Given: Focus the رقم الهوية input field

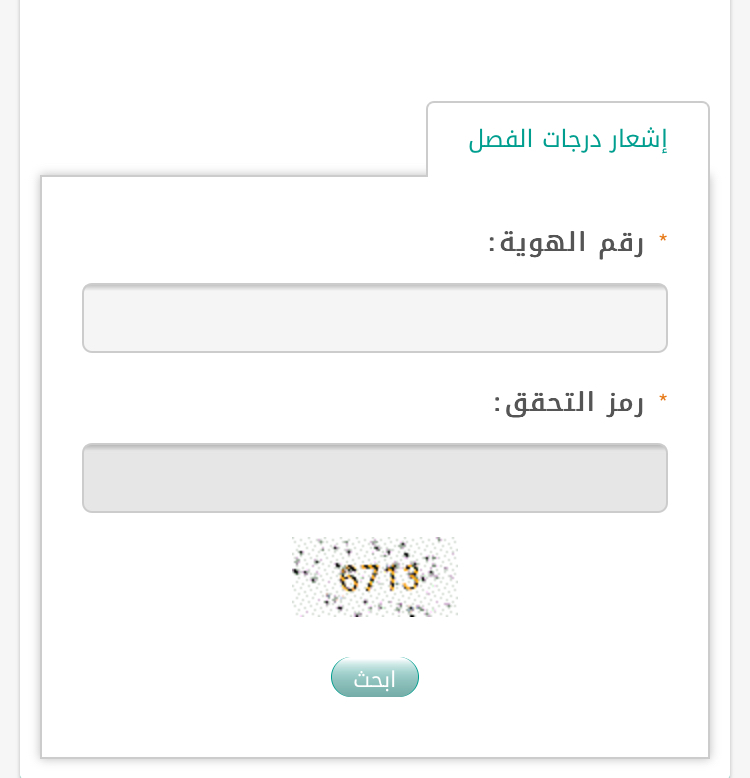Looking at the screenshot, I should 375,318.
